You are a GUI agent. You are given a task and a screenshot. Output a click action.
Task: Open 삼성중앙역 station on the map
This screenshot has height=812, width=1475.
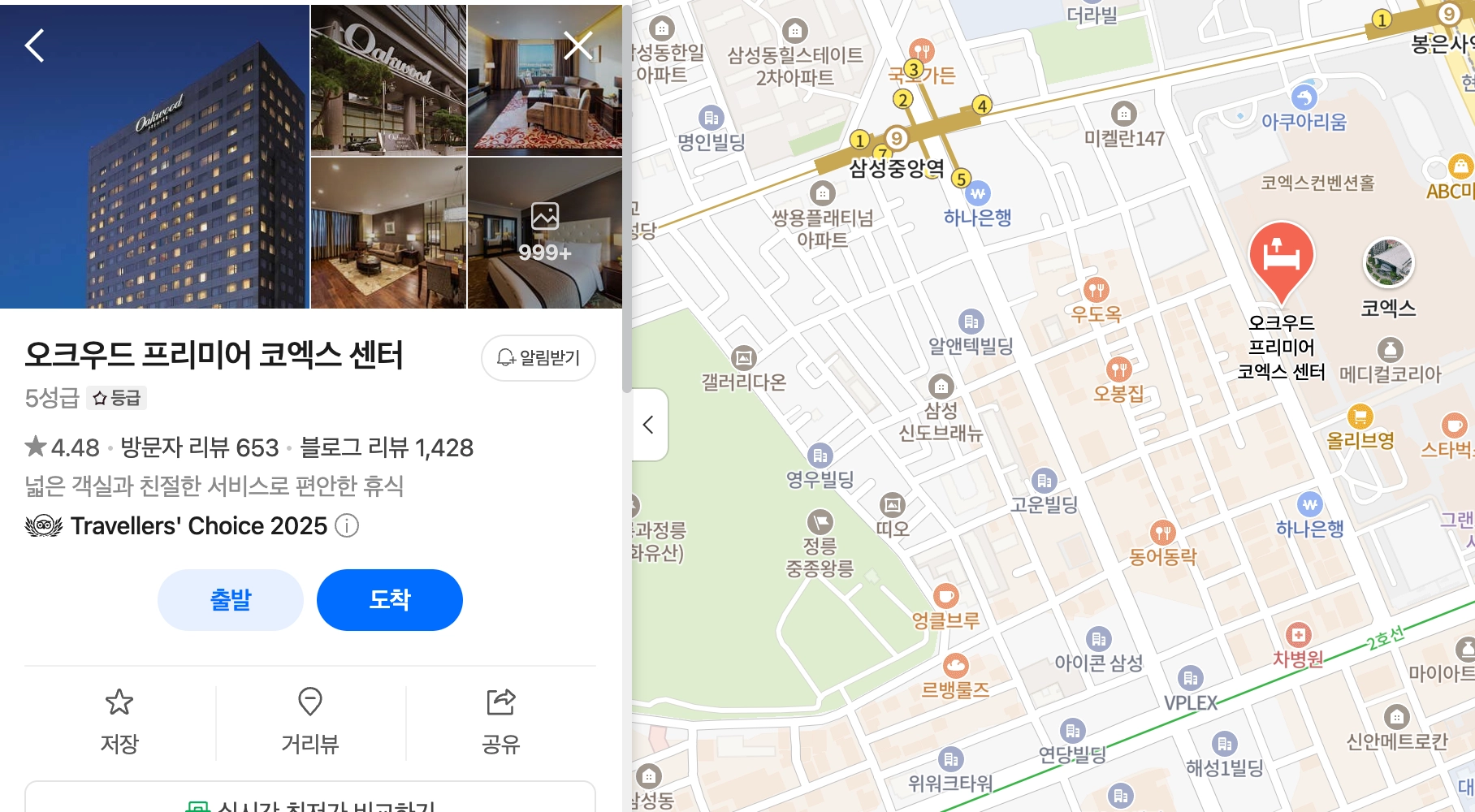[x=896, y=167]
